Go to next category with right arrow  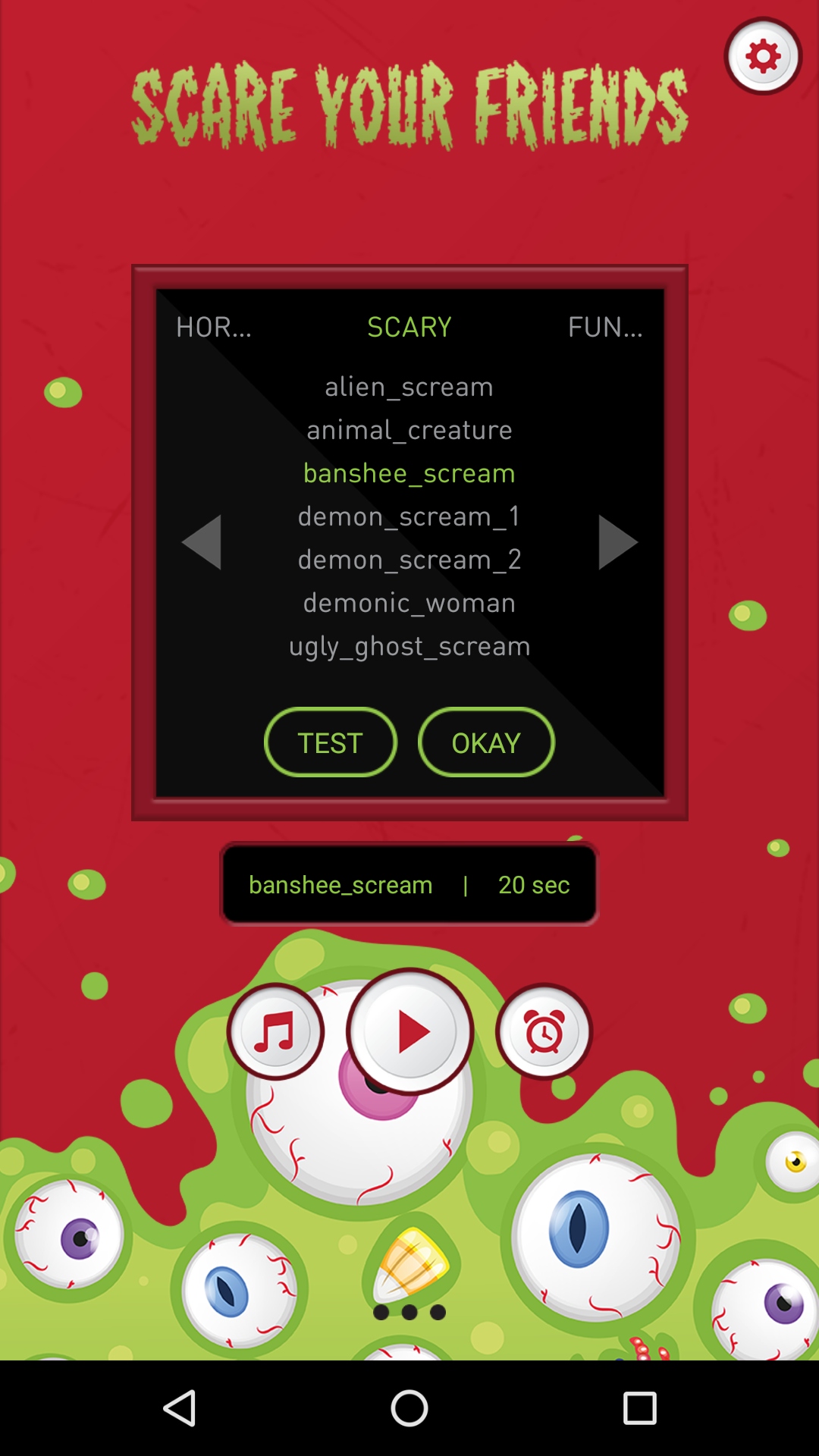pos(617,542)
